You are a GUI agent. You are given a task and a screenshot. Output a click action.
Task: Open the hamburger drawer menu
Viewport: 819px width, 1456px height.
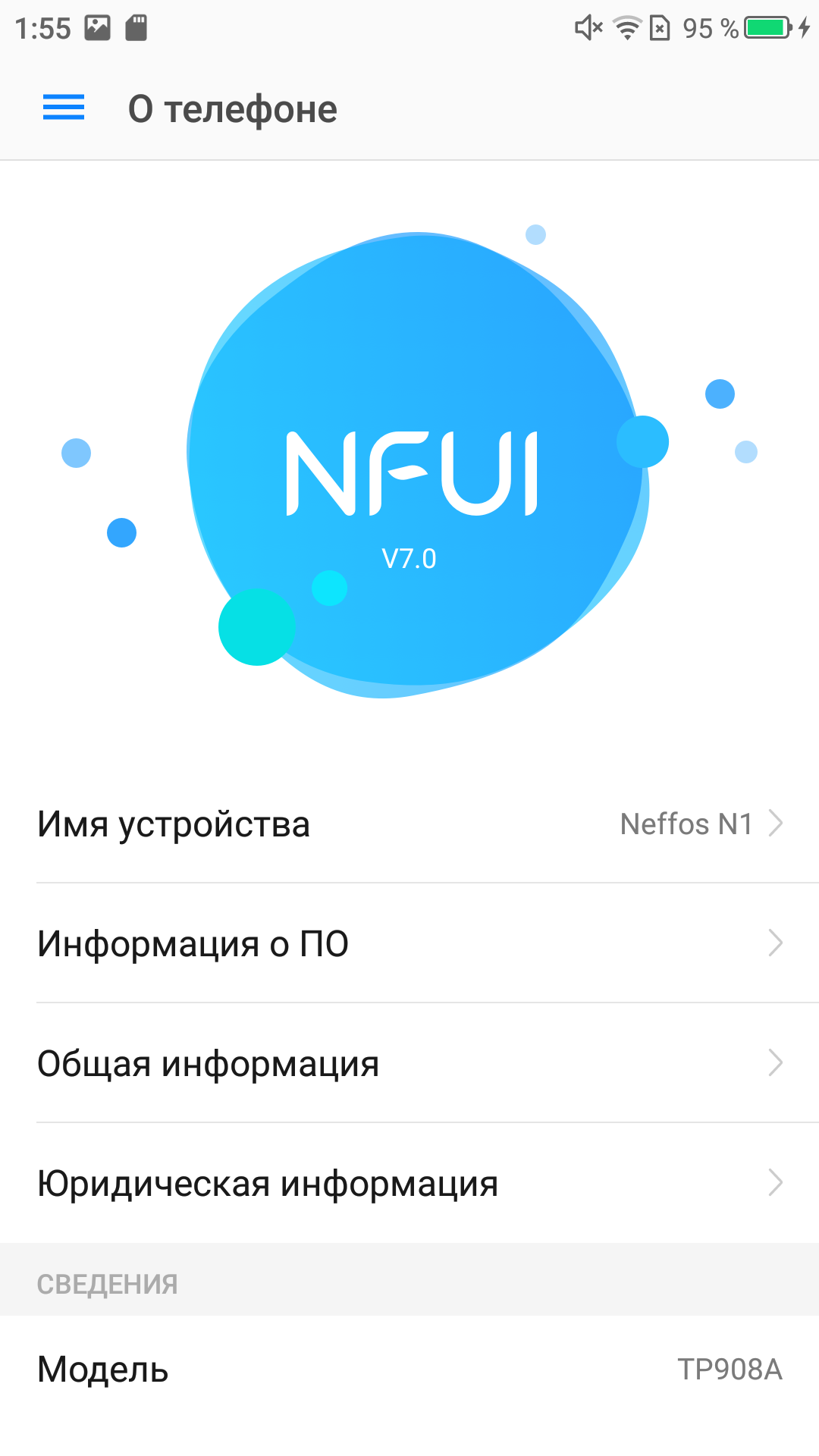click(x=64, y=108)
